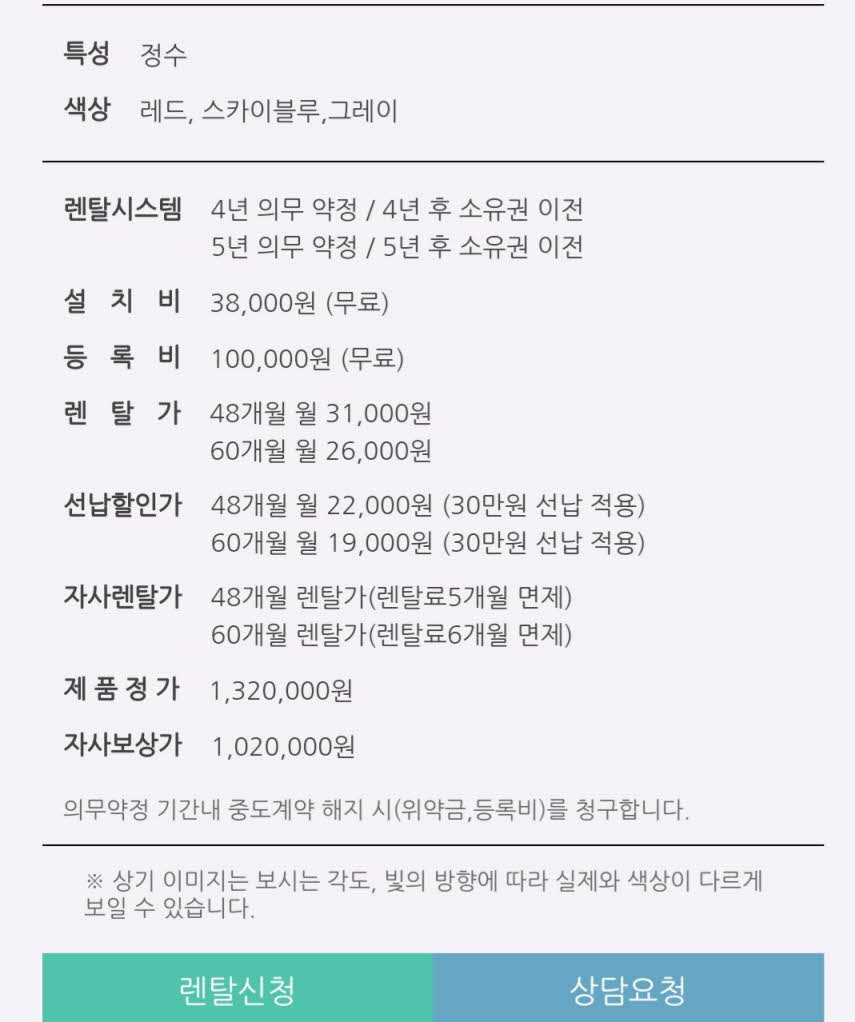Request a consultation via 상담요청
The height and width of the screenshot is (1022, 855).
click(x=628, y=988)
